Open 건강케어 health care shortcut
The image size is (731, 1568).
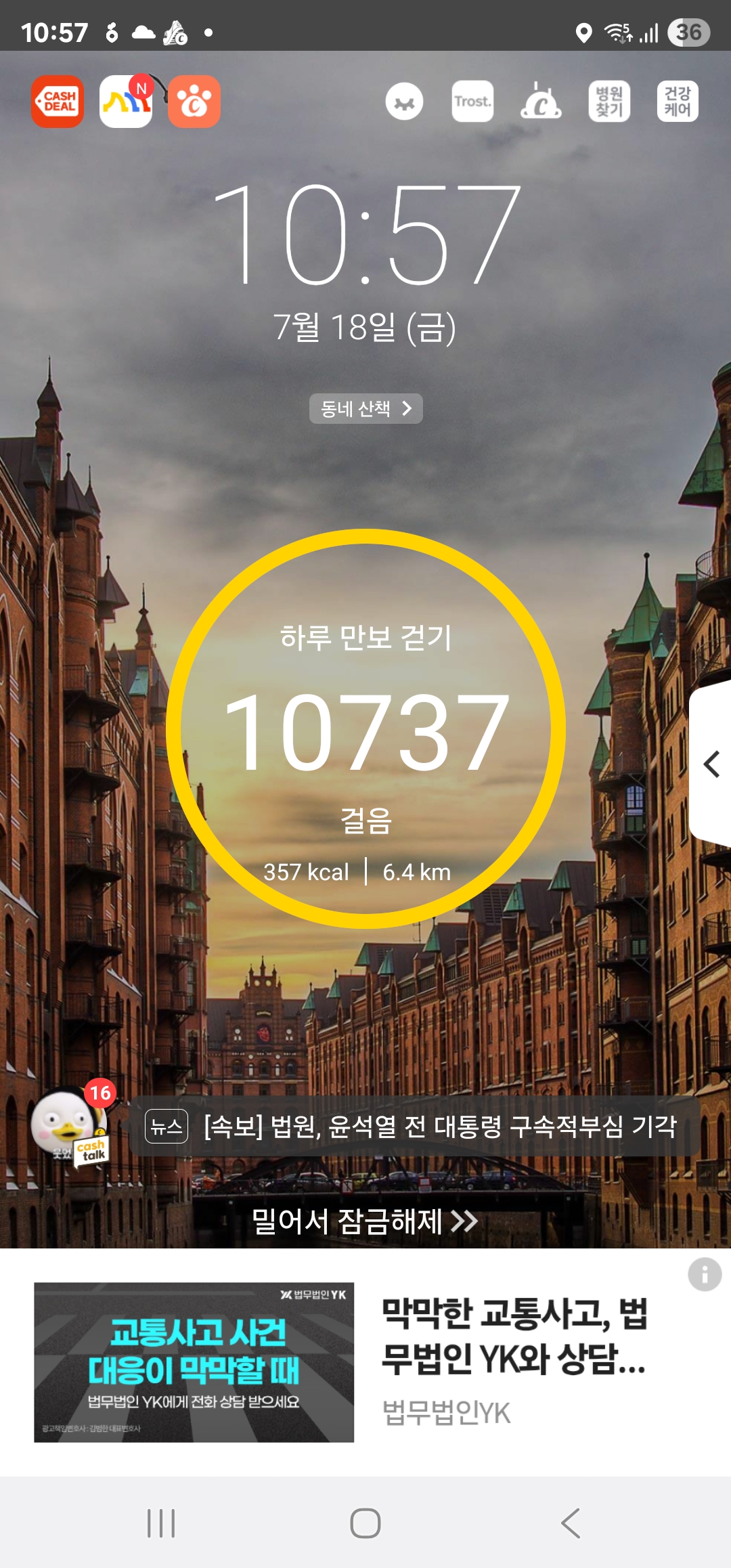(x=678, y=102)
